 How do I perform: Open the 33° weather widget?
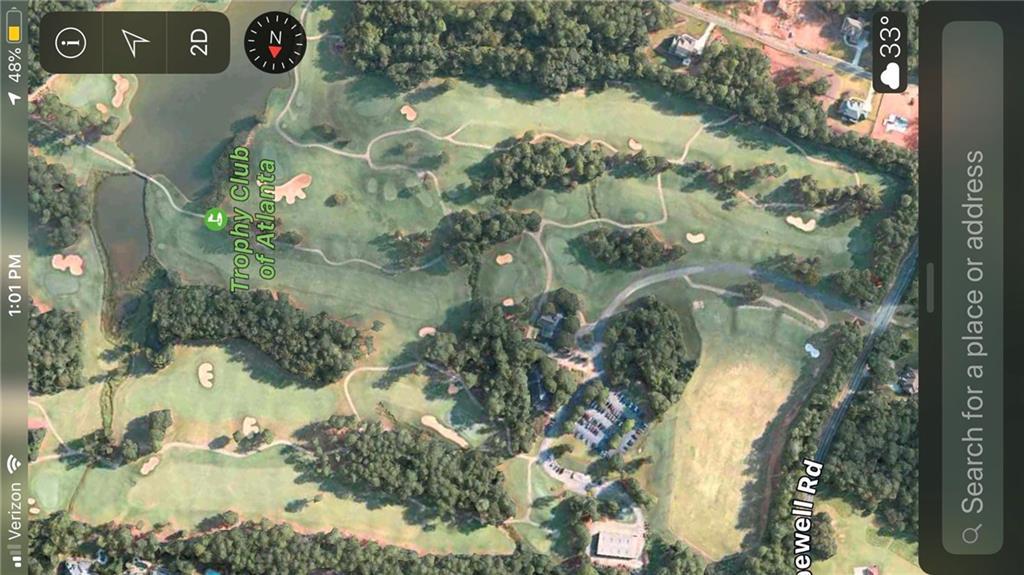point(890,53)
